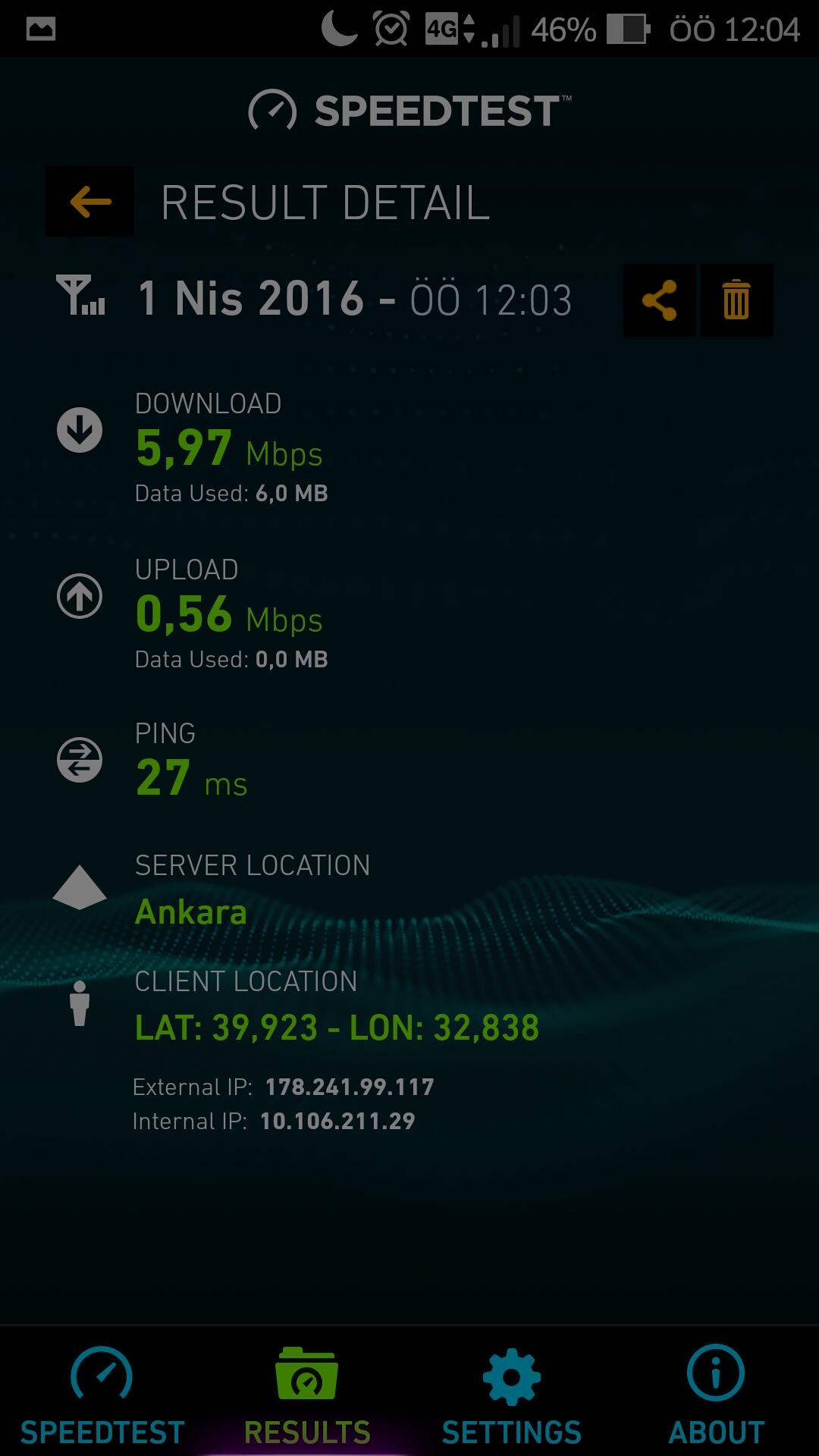Share this speed test result

[659, 300]
